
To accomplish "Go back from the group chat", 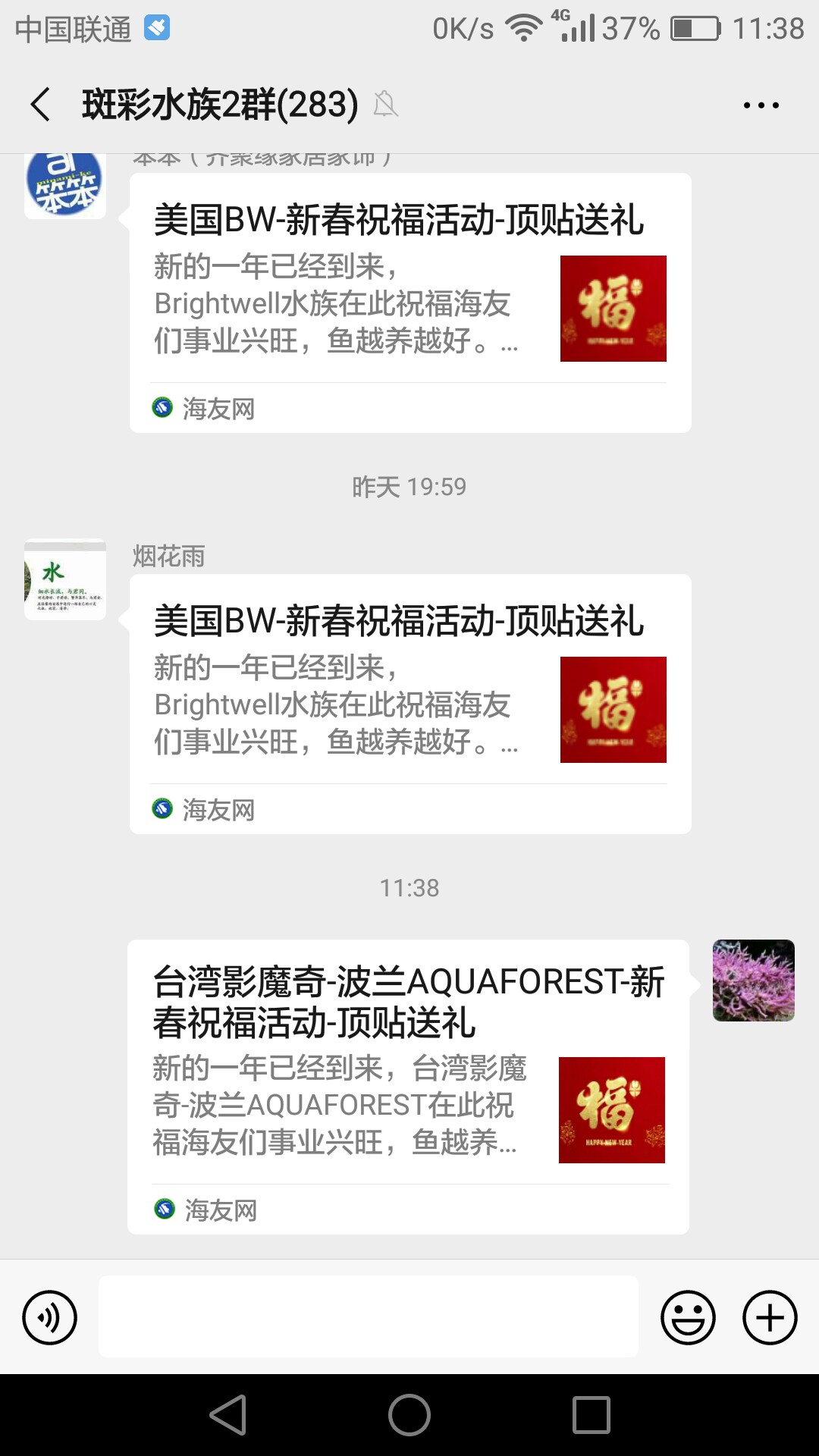I will (41, 105).
